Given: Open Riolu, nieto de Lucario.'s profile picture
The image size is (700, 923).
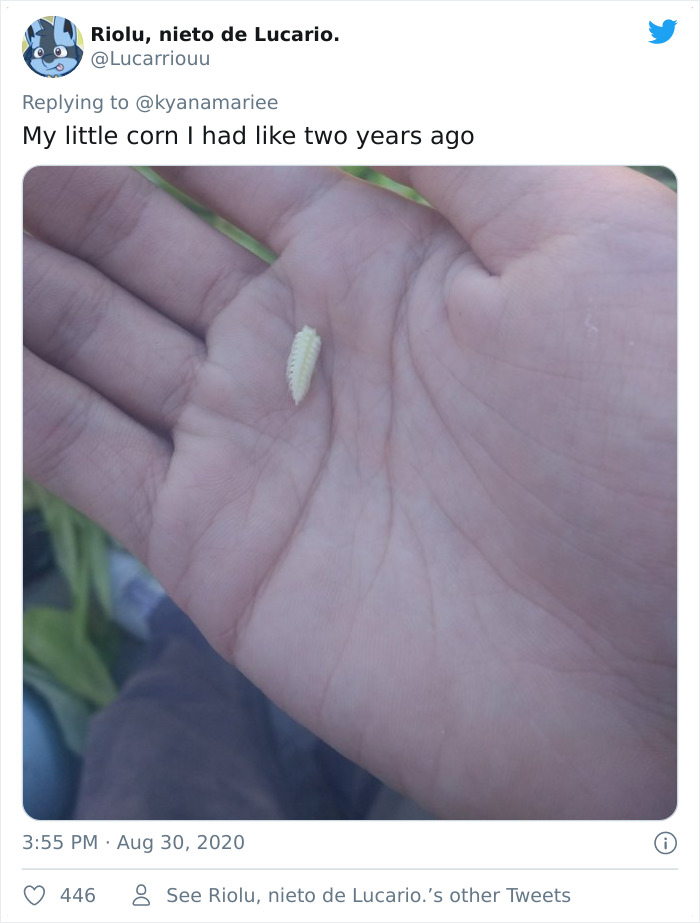Looking at the screenshot, I should (x=53, y=47).
